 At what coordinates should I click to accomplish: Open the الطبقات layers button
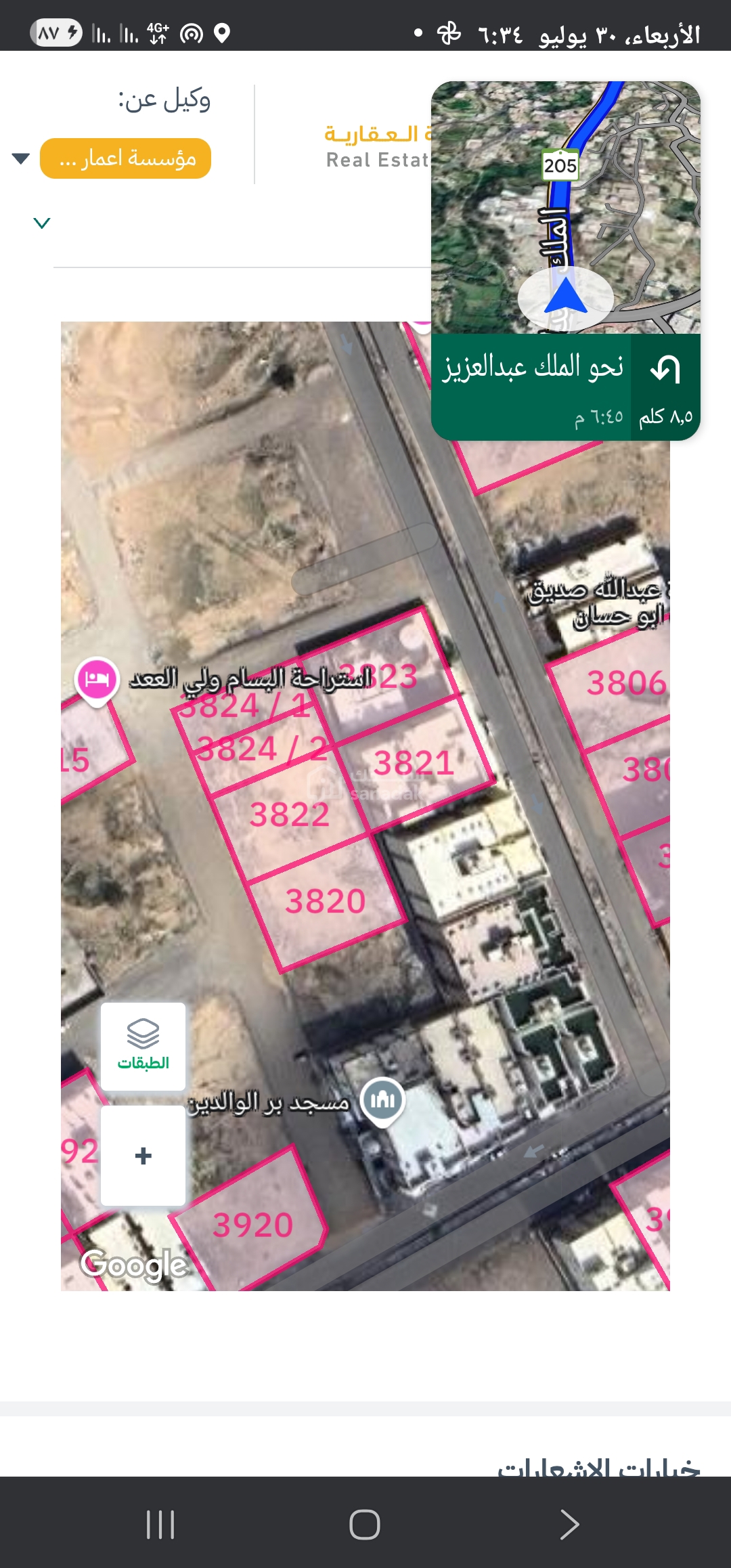click(x=143, y=1046)
